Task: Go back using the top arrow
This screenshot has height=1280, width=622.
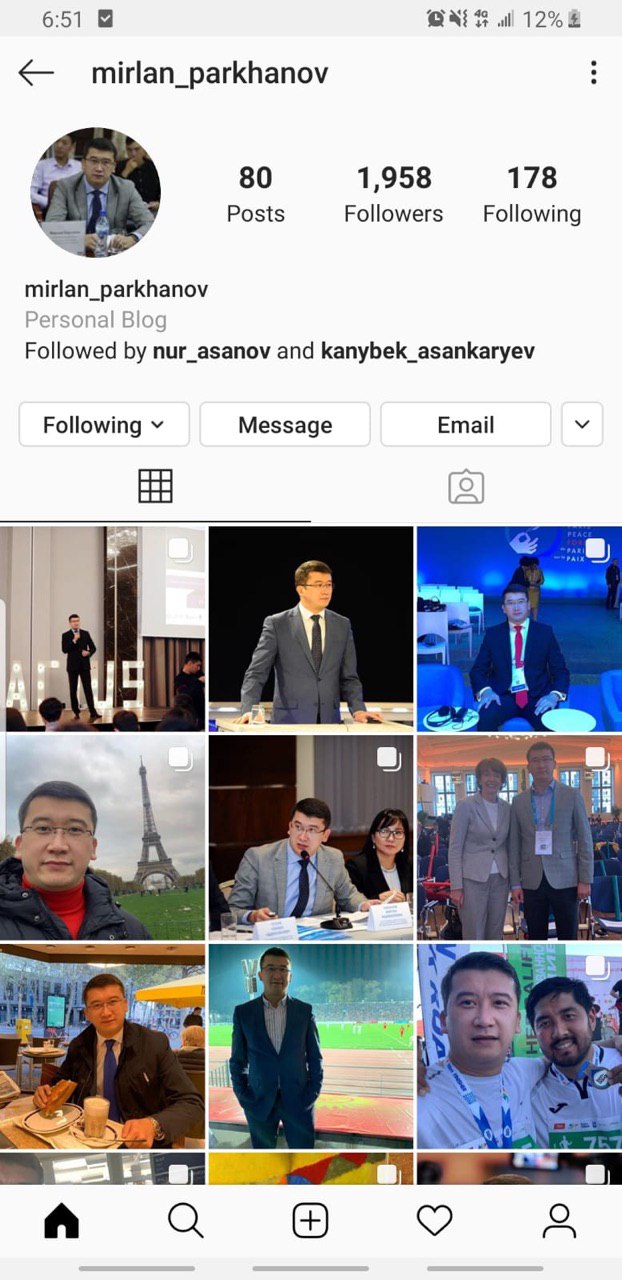Action: (36, 73)
